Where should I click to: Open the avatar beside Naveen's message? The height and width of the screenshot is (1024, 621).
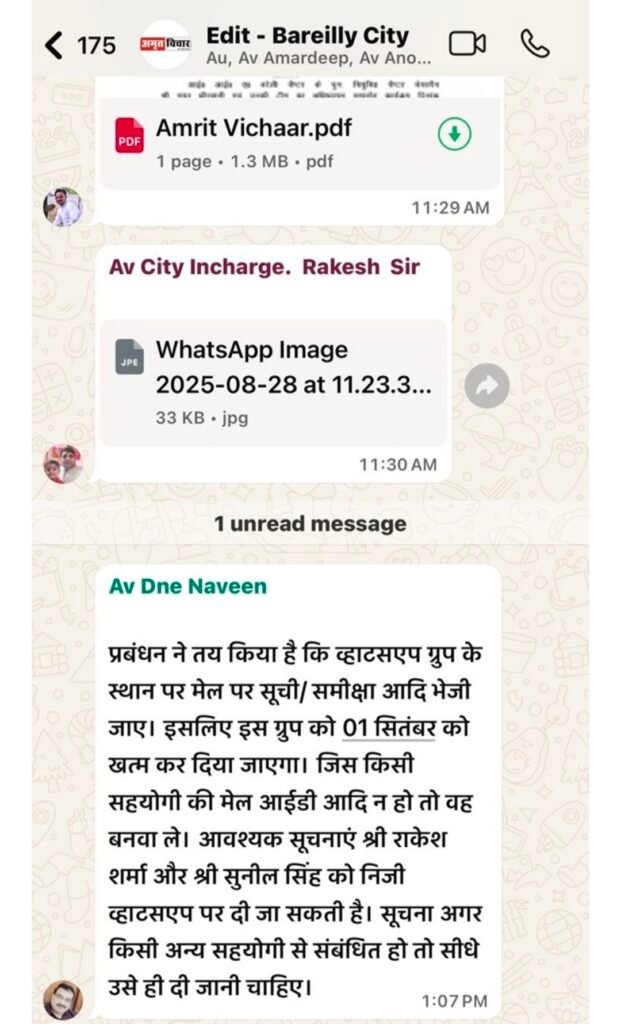[62, 999]
